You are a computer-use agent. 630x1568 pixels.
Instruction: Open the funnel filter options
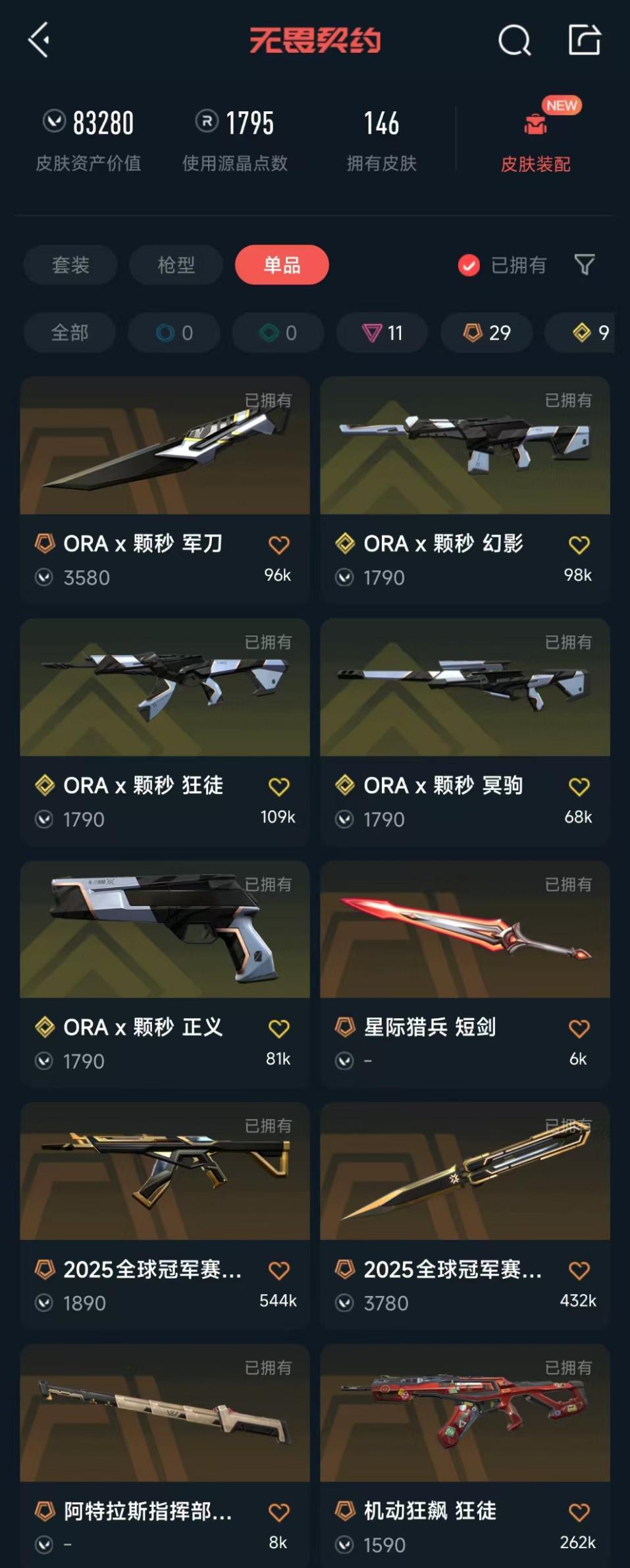pos(585,265)
